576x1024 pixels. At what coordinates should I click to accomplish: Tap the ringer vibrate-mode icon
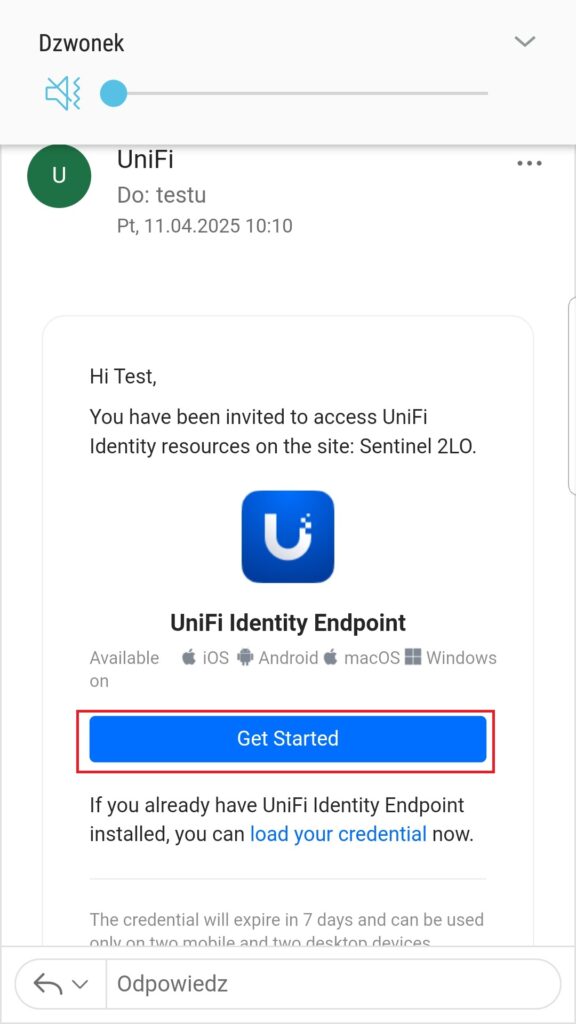[x=63, y=93]
